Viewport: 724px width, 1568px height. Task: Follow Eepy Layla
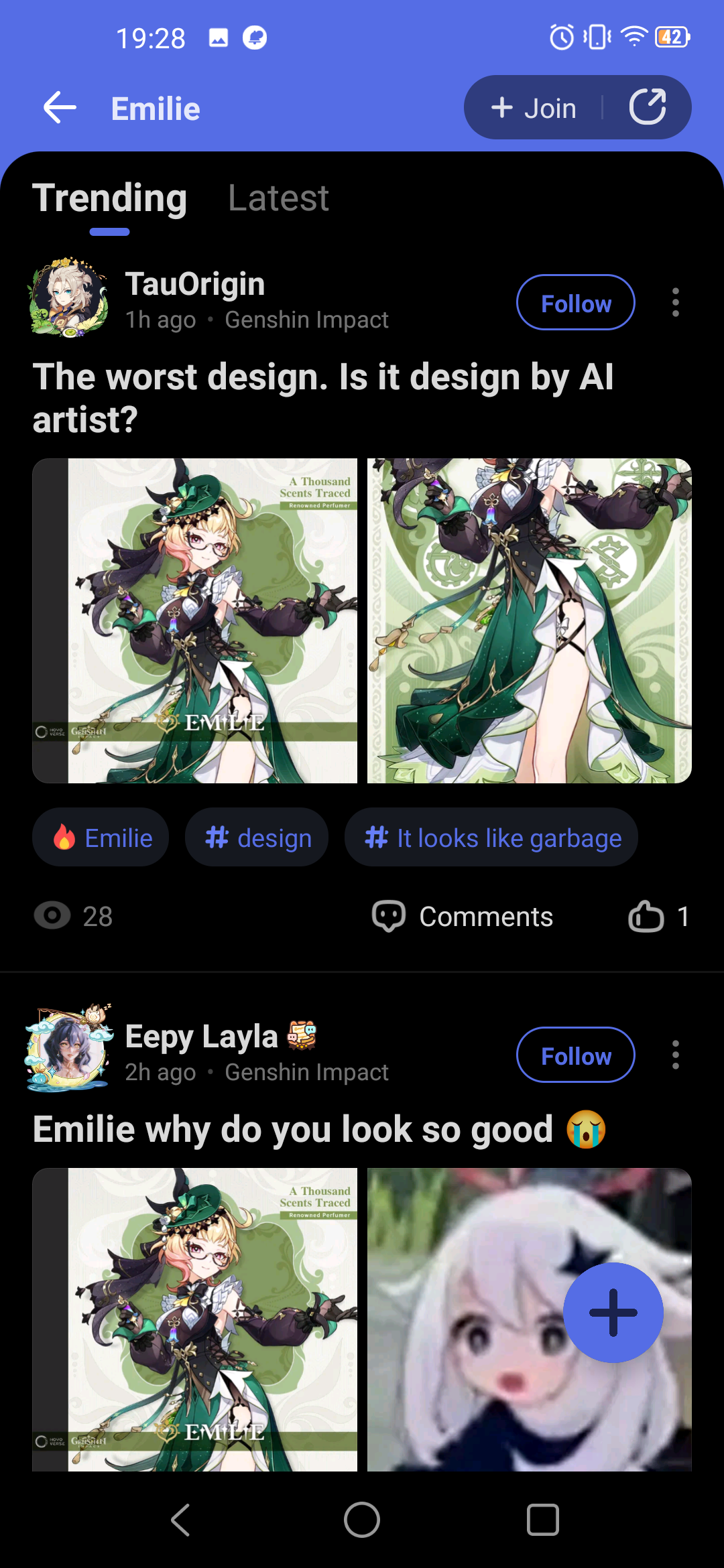(x=575, y=1055)
